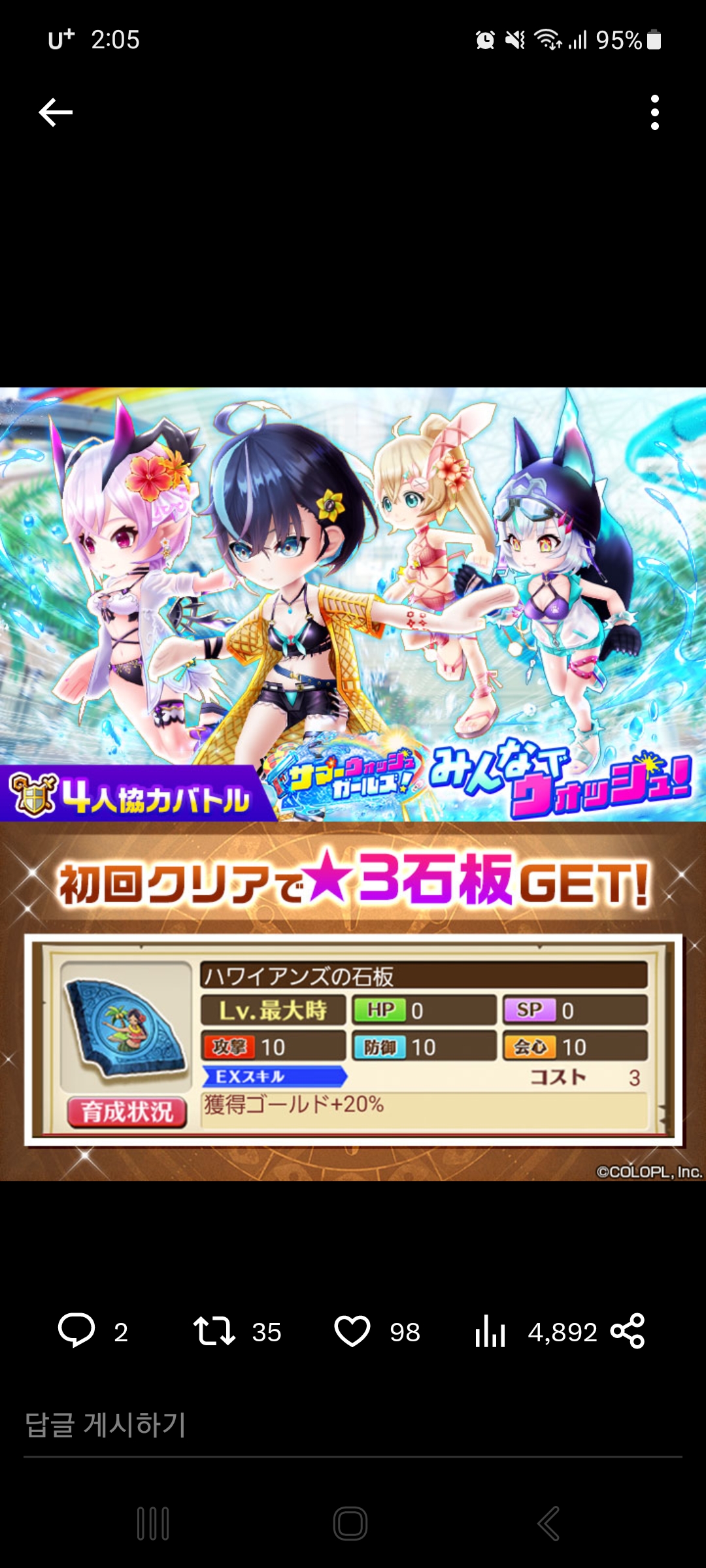Open recent apps from the navigation bar
Image resolution: width=706 pixels, height=1568 pixels.
(x=153, y=1524)
